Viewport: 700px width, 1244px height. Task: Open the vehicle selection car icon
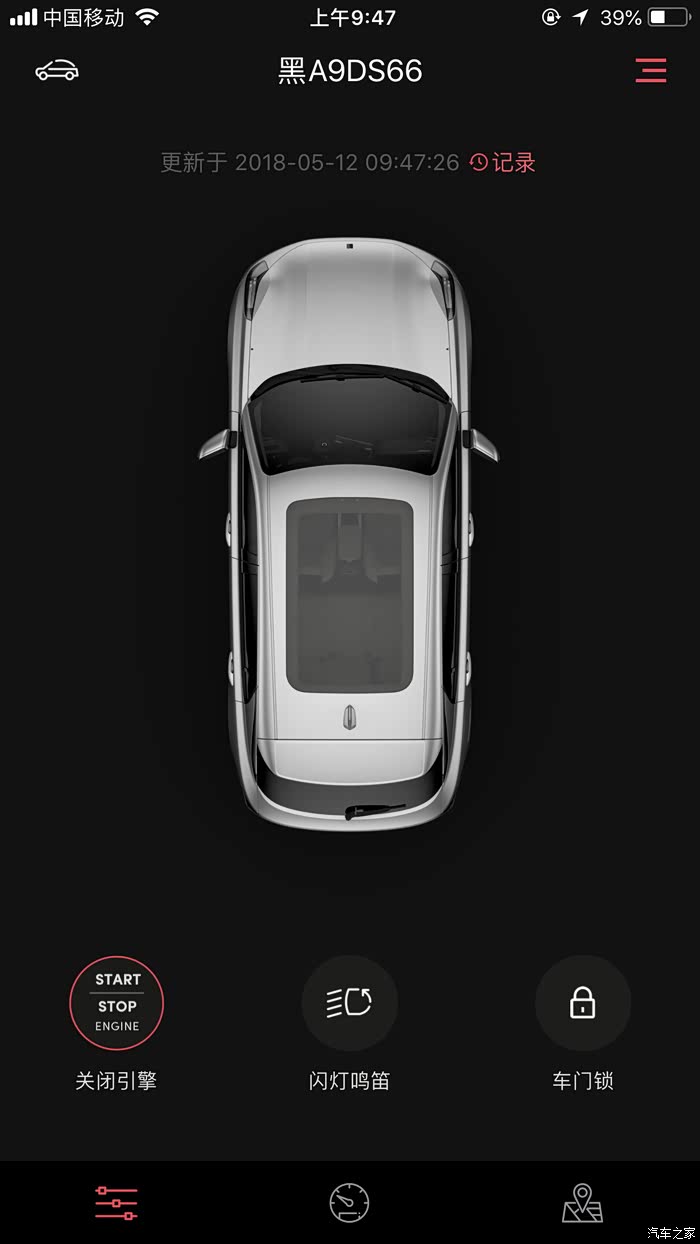coord(57,70)
